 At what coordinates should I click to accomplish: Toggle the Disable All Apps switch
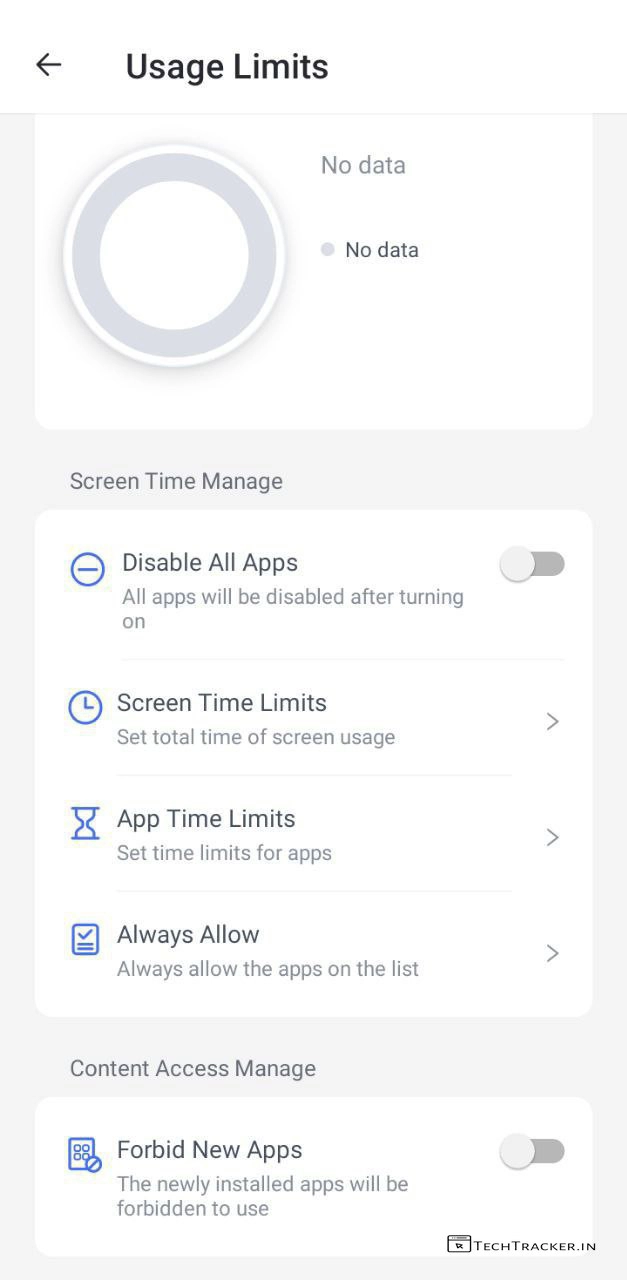[532, 565]
